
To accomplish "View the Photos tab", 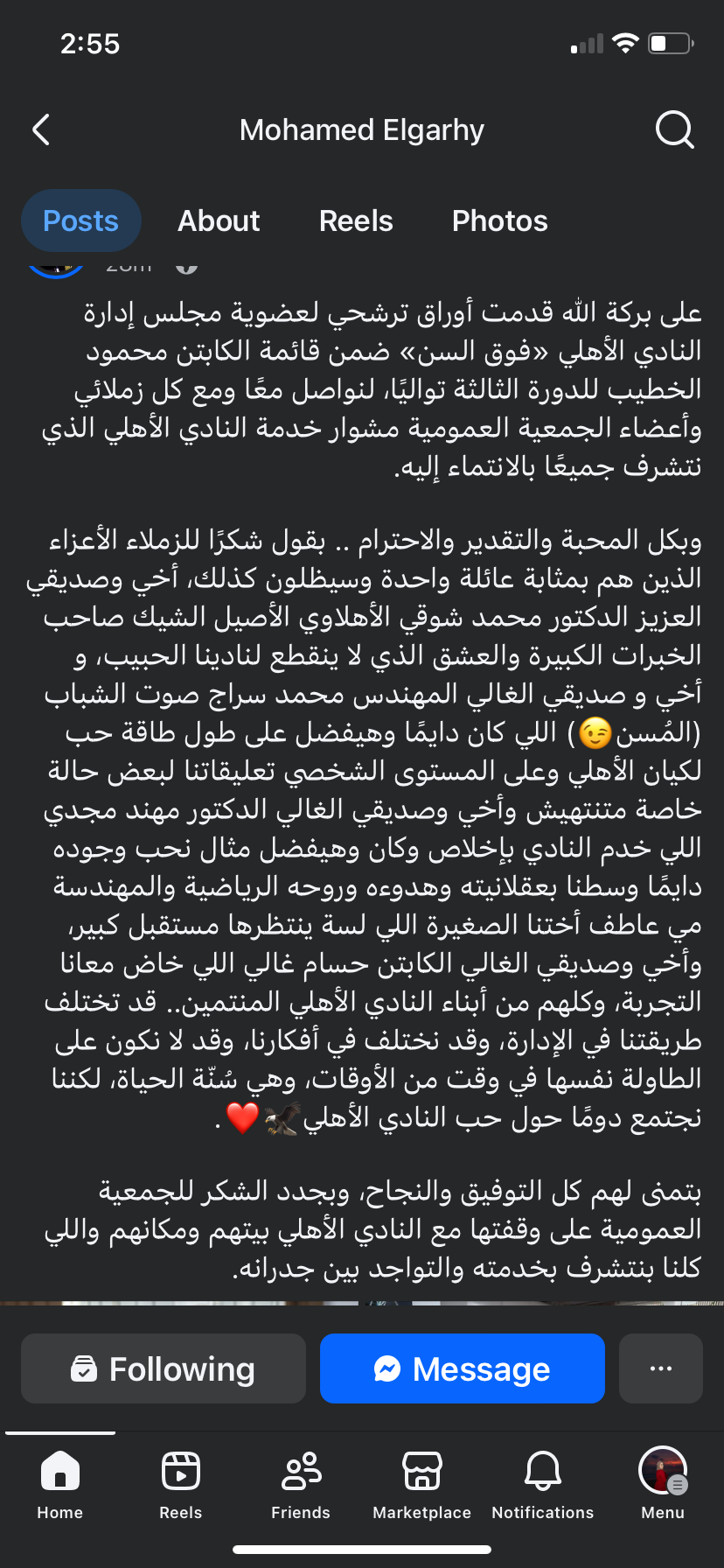I will pos(499,220).
